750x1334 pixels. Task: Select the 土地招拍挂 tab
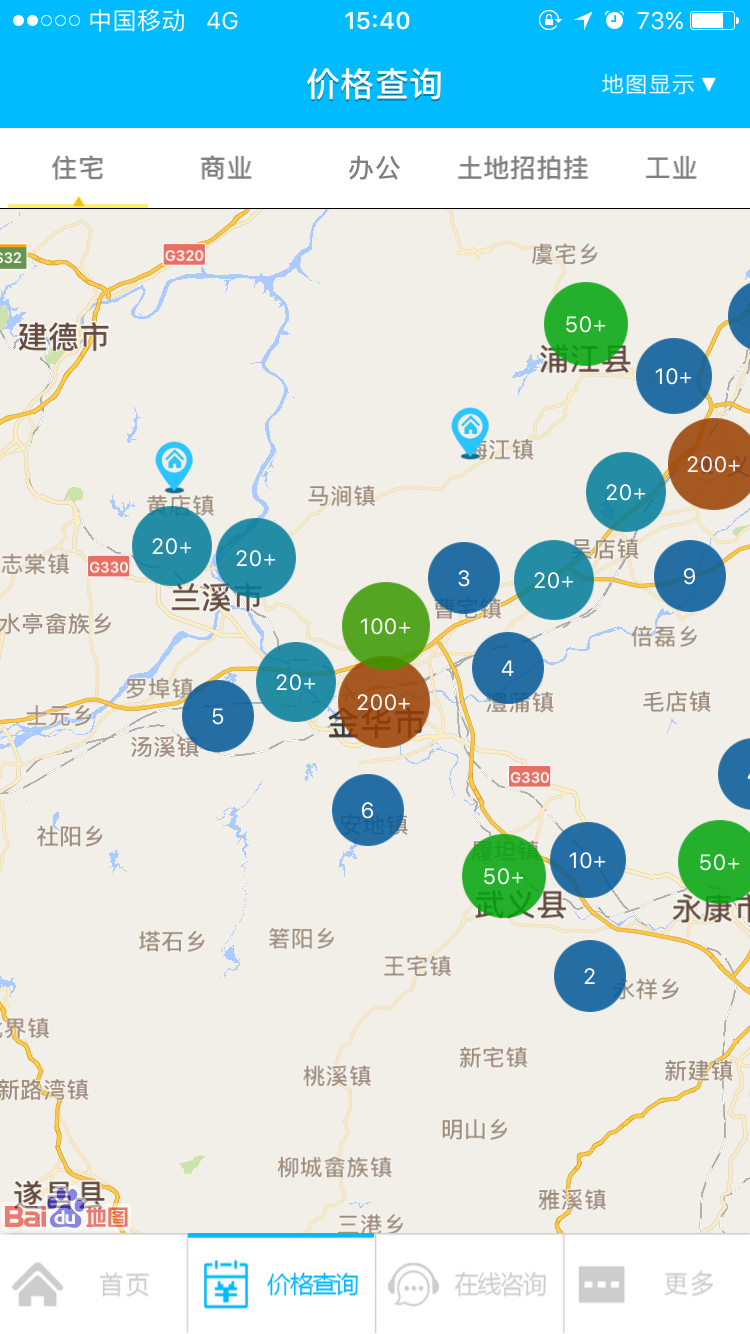[x=522, y=168]
